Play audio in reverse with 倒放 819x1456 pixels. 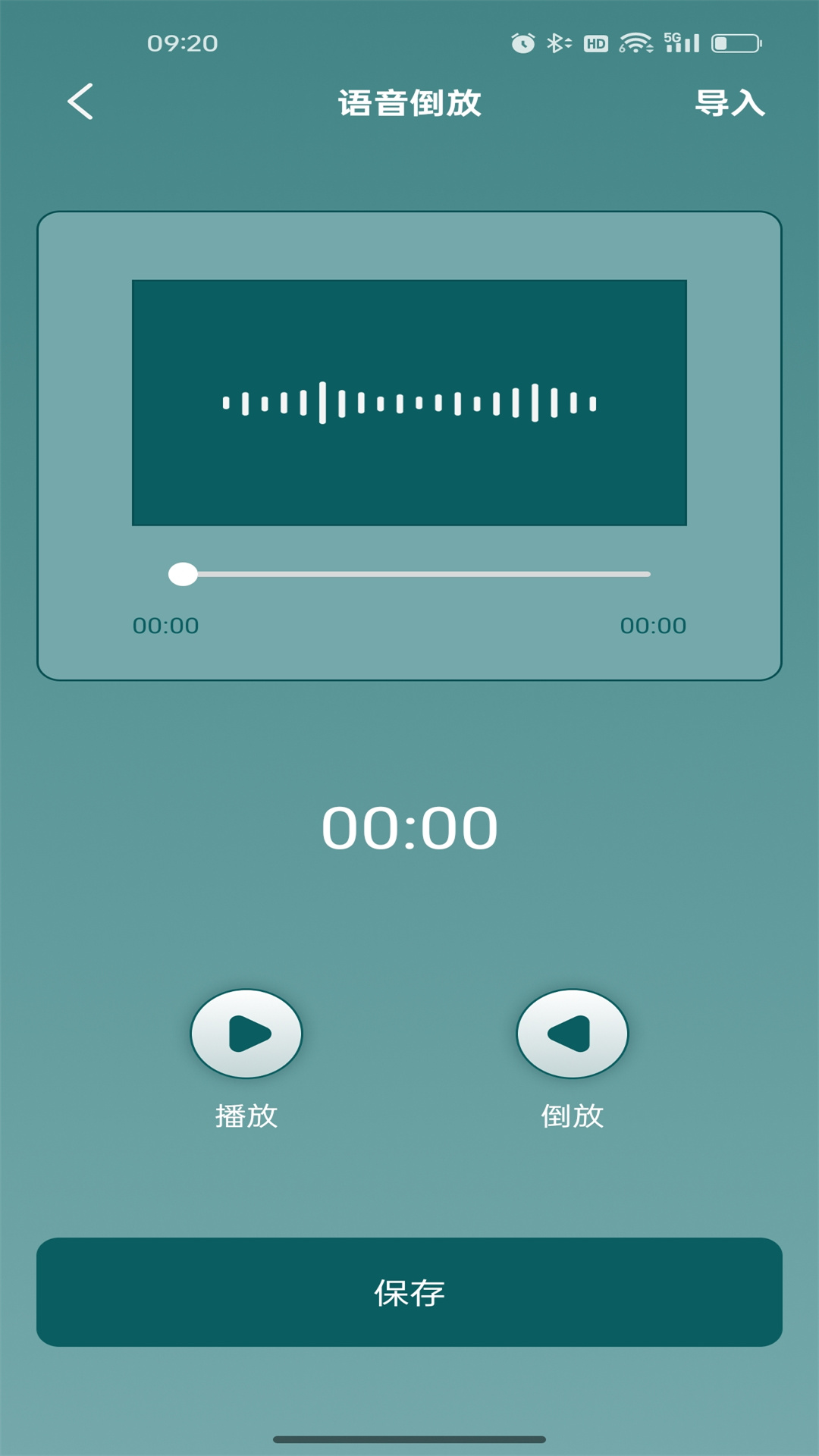(x=573, y=1034)
